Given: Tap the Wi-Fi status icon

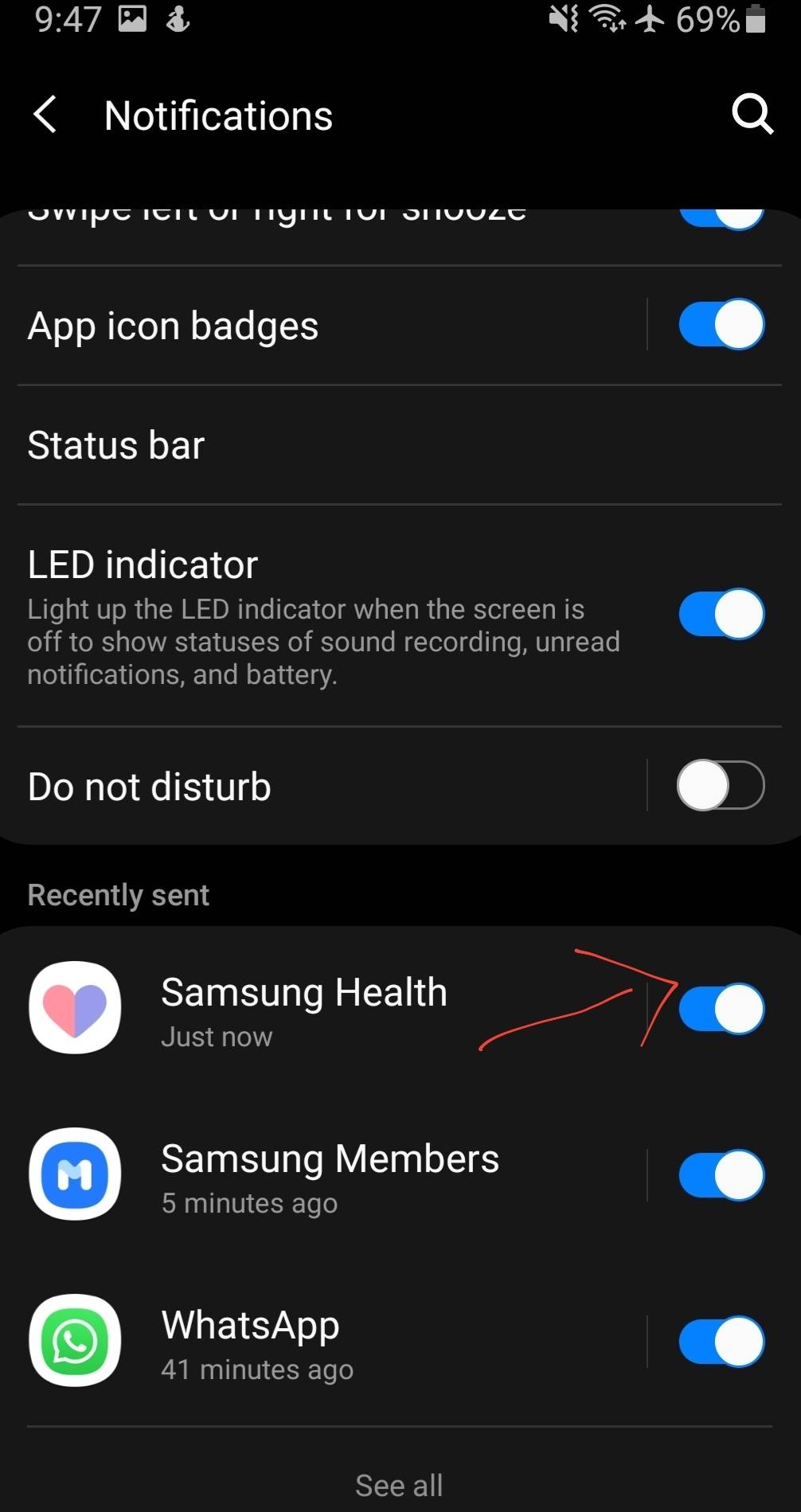Looking at the screenshot, I should point(607,20).
